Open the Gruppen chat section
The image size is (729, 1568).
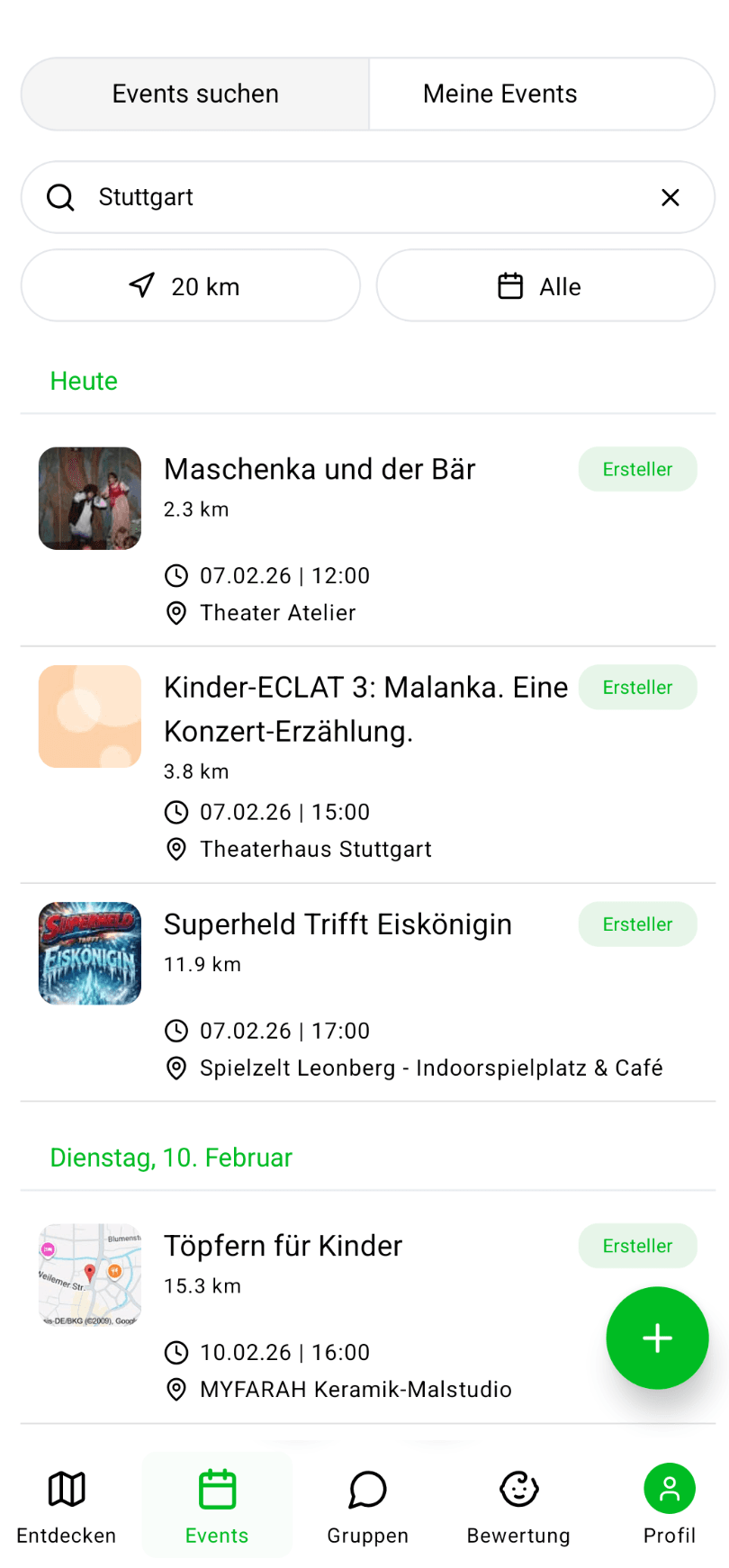[x=367, y=1504]
